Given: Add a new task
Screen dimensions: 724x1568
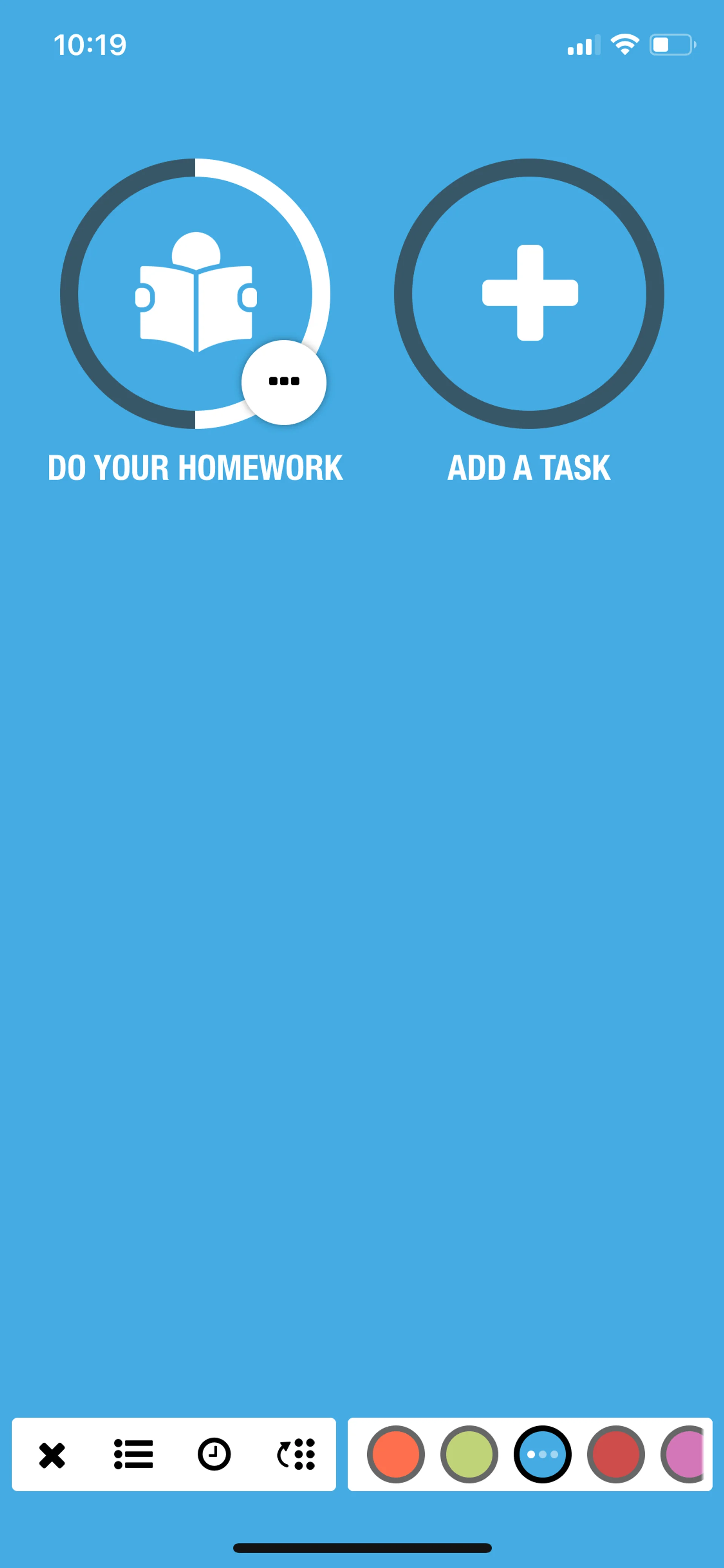Looking at the screenshot, I should pyautogui.click(x=529, y=293).
